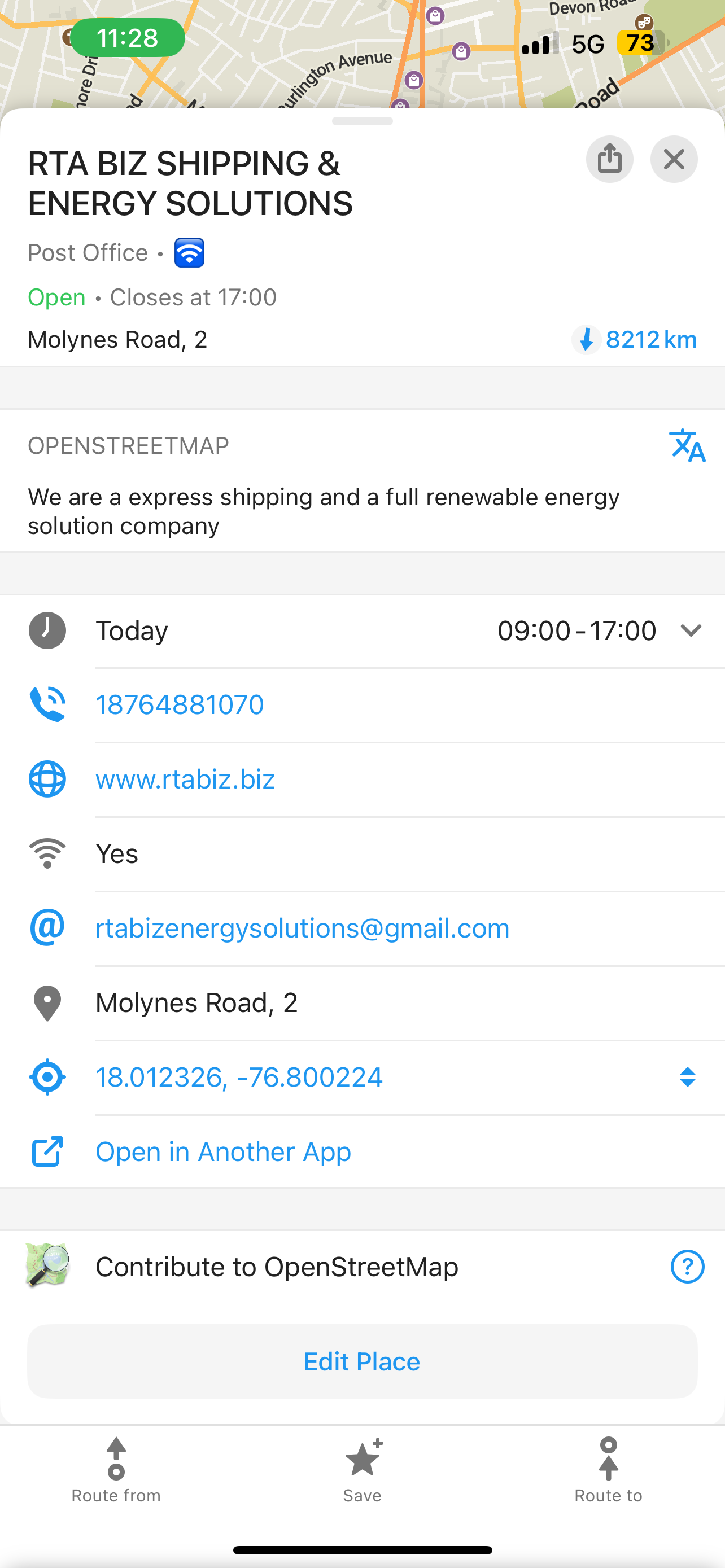The image size is (725, 1568).
Task: Tap the Edit Place button
Action: (x=362, y=1361)
